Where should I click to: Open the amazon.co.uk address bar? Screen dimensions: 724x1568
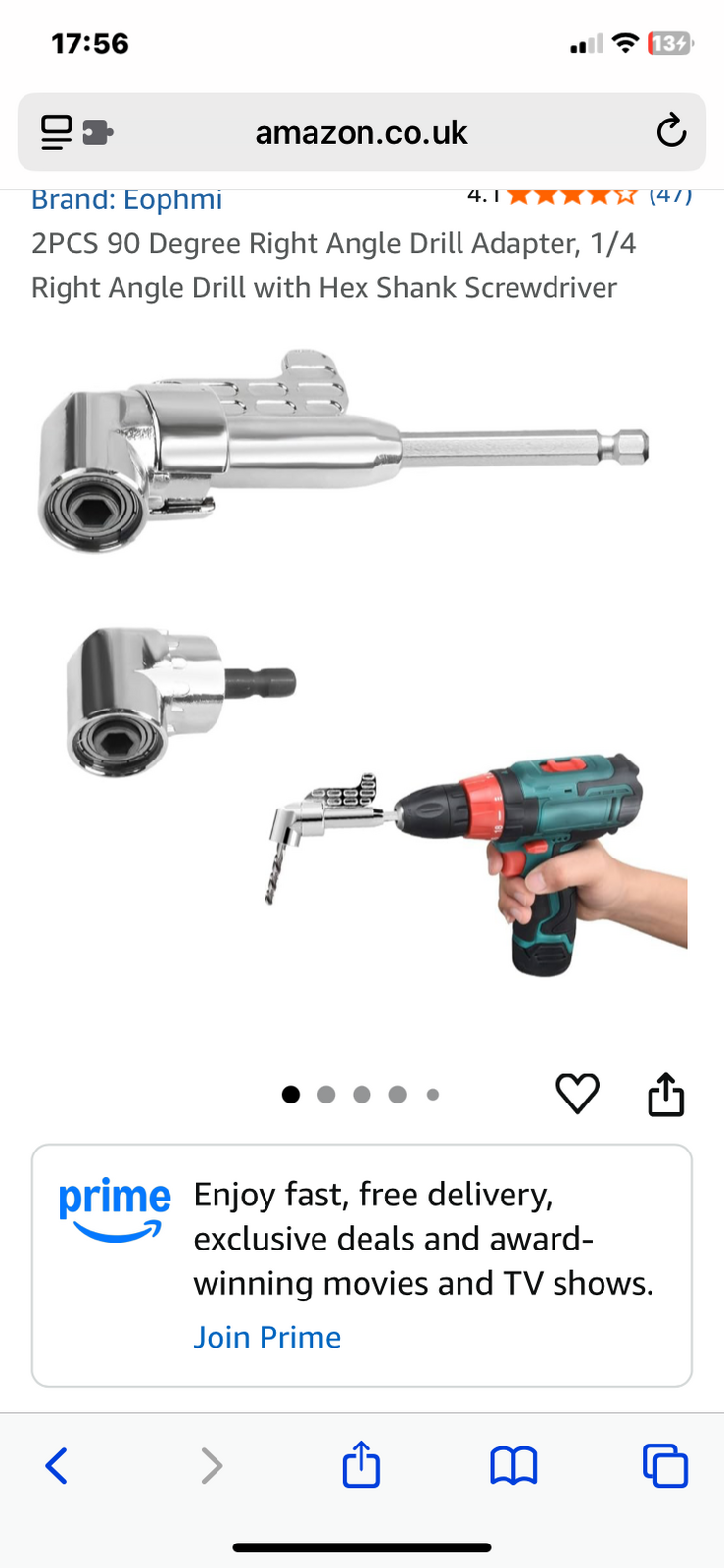pyautogui.click(x=362, y=132)
